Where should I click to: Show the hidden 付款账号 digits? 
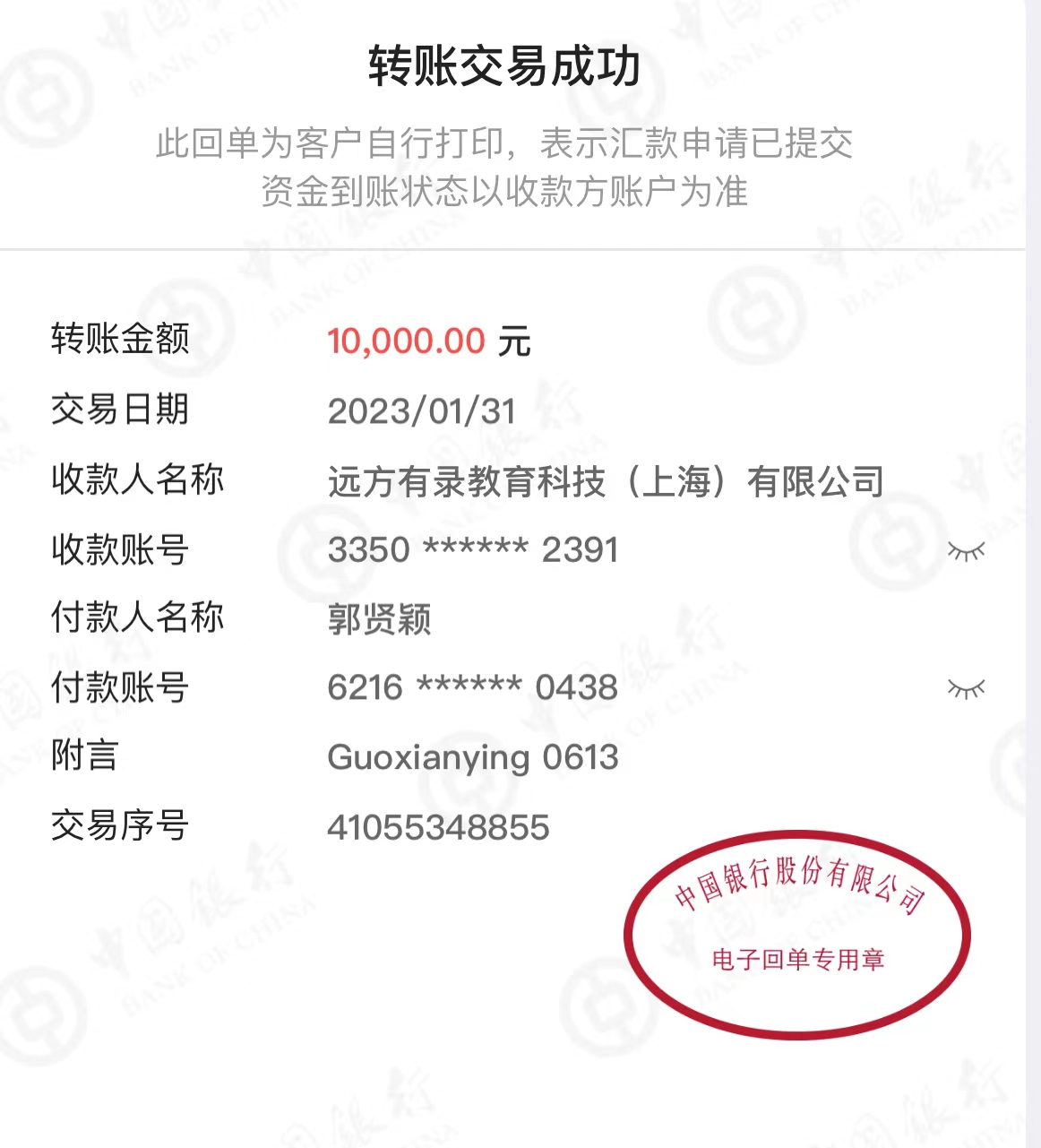(x=966, y=688)
